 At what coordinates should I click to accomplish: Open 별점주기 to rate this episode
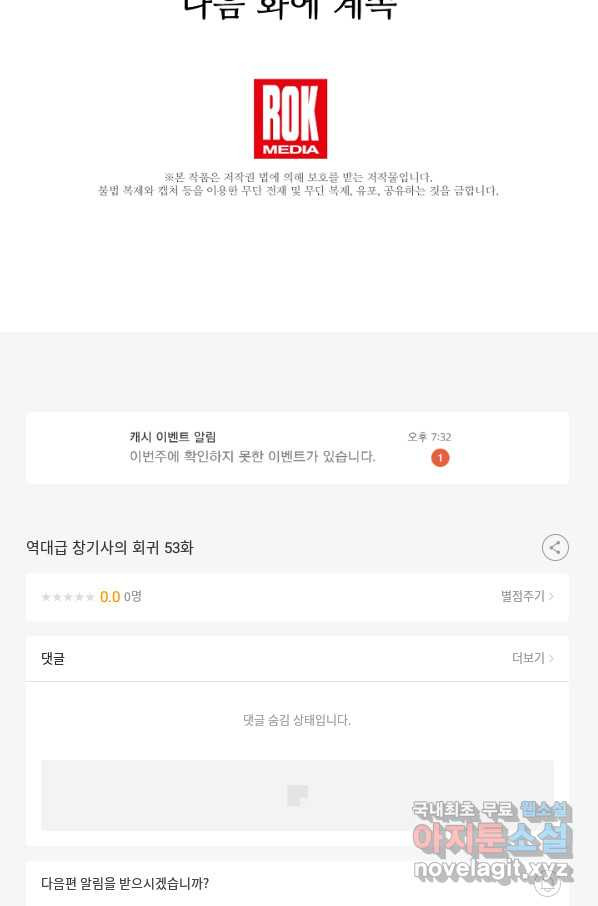tap(527, 596)
